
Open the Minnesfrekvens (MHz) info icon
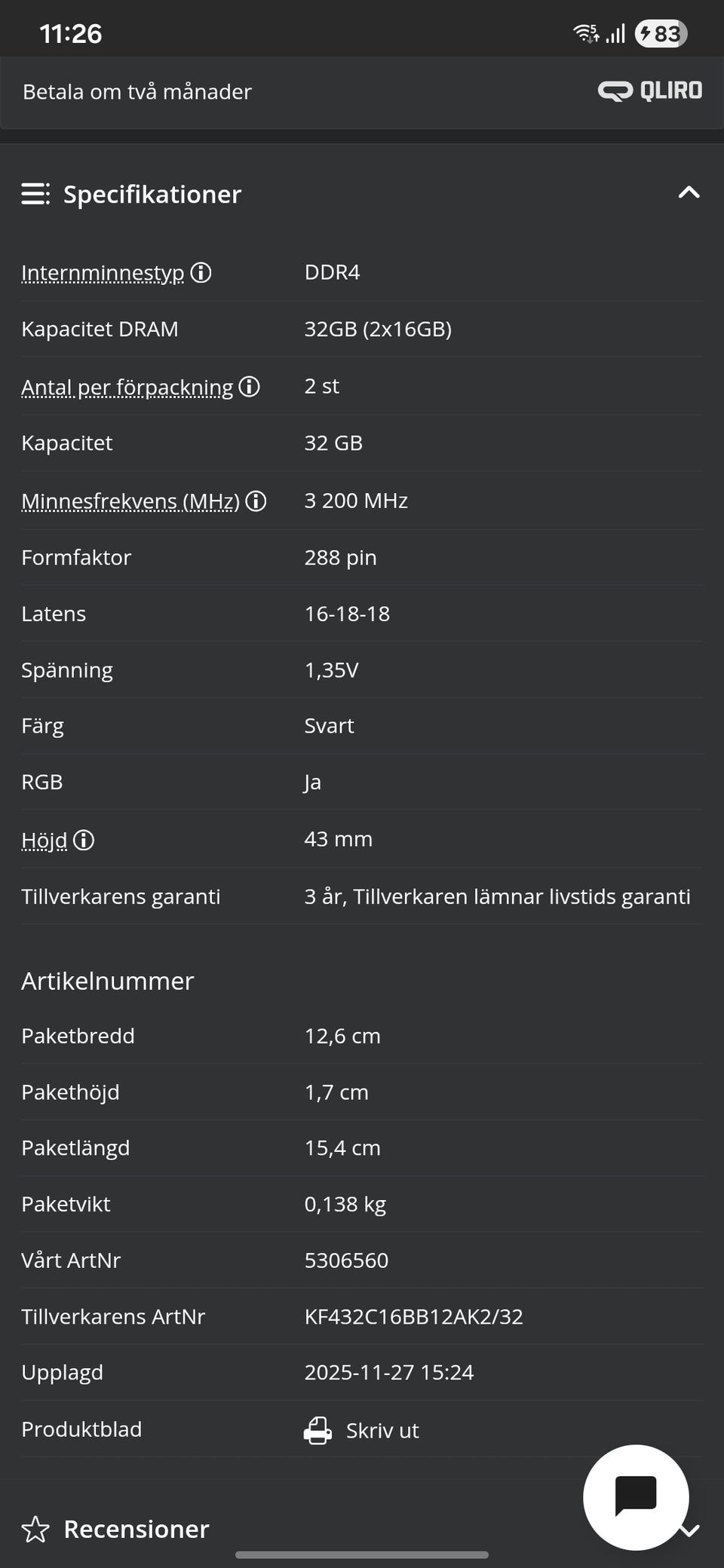(x=256, y=500)
